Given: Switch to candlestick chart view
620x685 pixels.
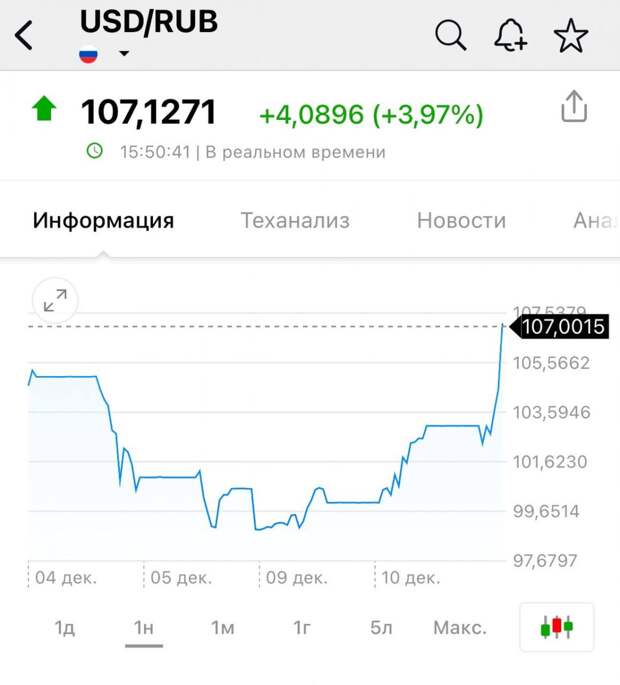Looking at the screenshot, I should [x=557, y=628].
